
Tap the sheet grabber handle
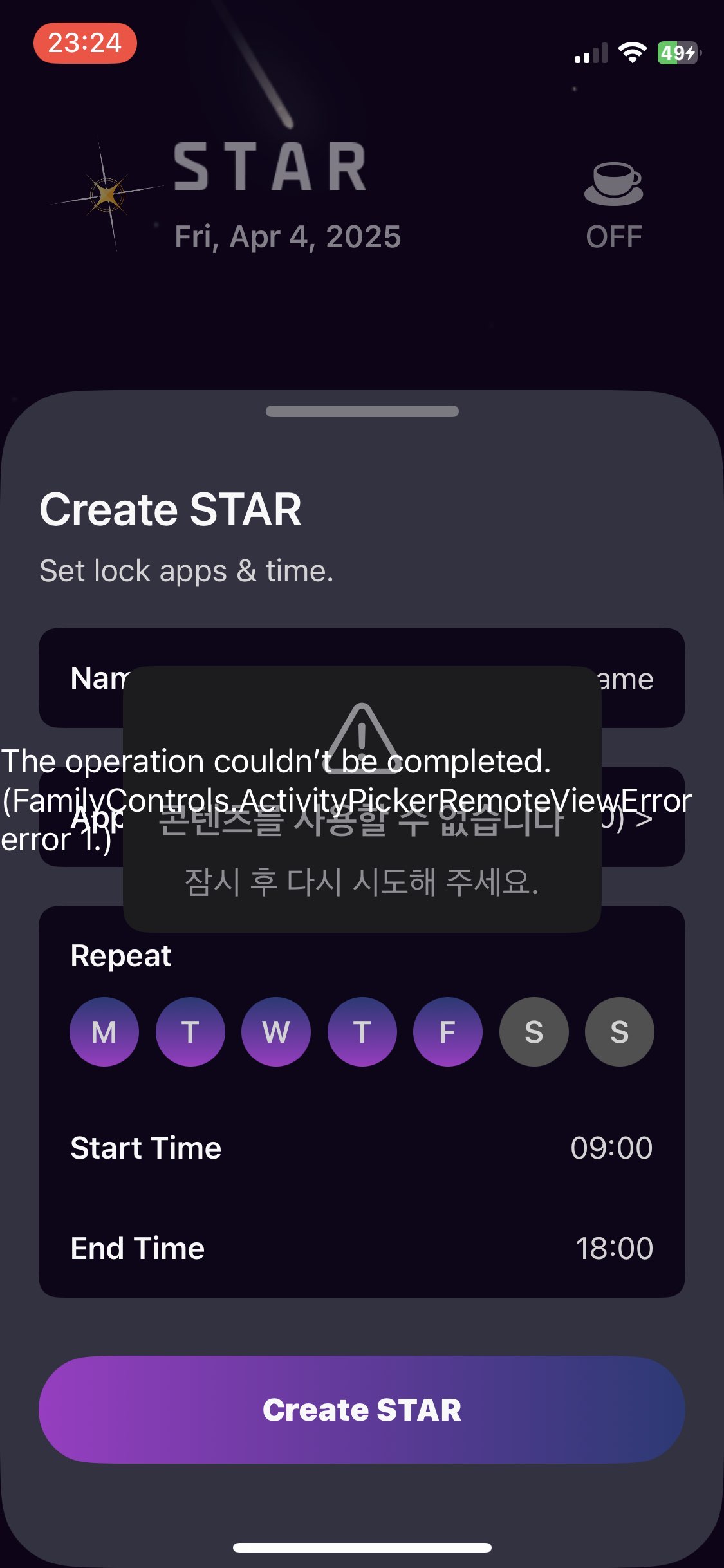point(362,411)
